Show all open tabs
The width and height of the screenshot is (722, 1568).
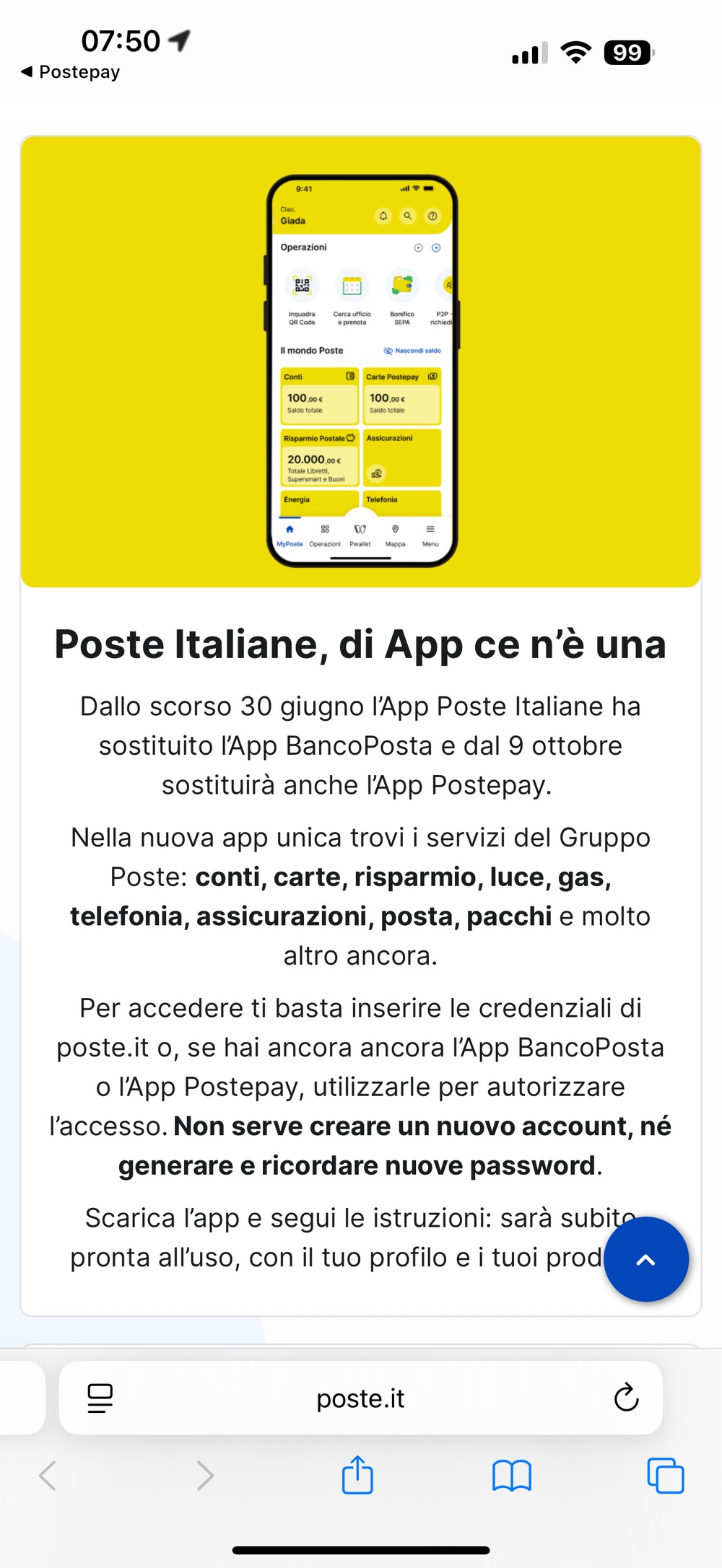coord(666,1476)
